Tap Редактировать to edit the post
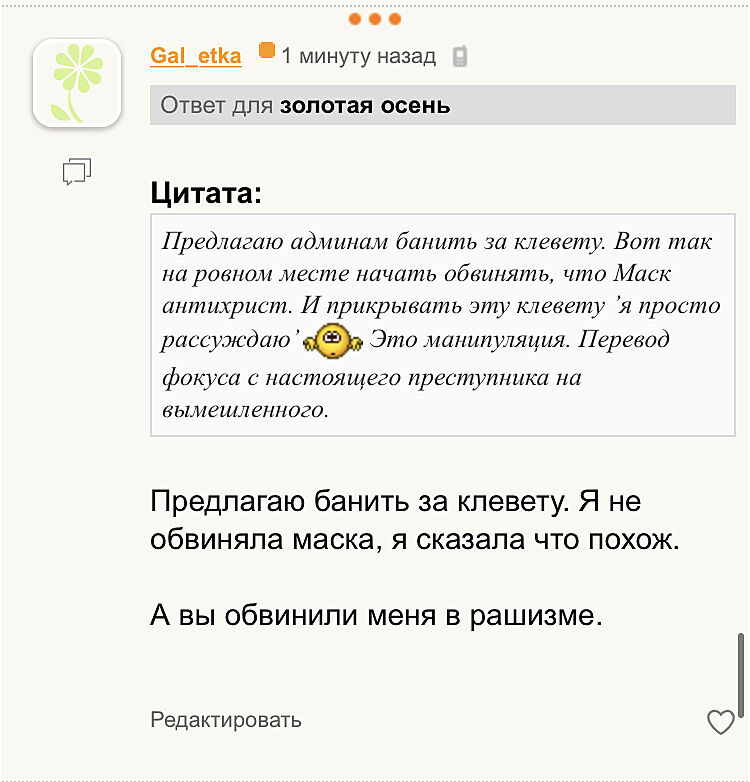 (225, 720)
